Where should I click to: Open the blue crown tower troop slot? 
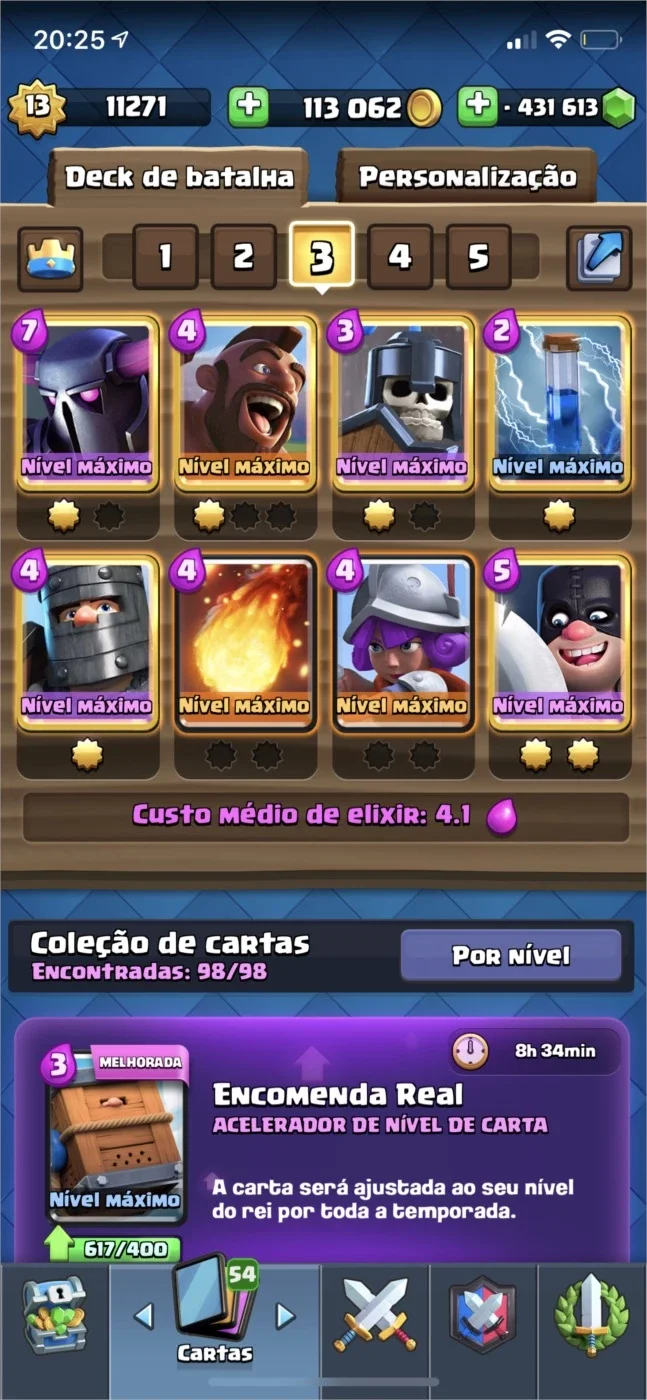50,258
